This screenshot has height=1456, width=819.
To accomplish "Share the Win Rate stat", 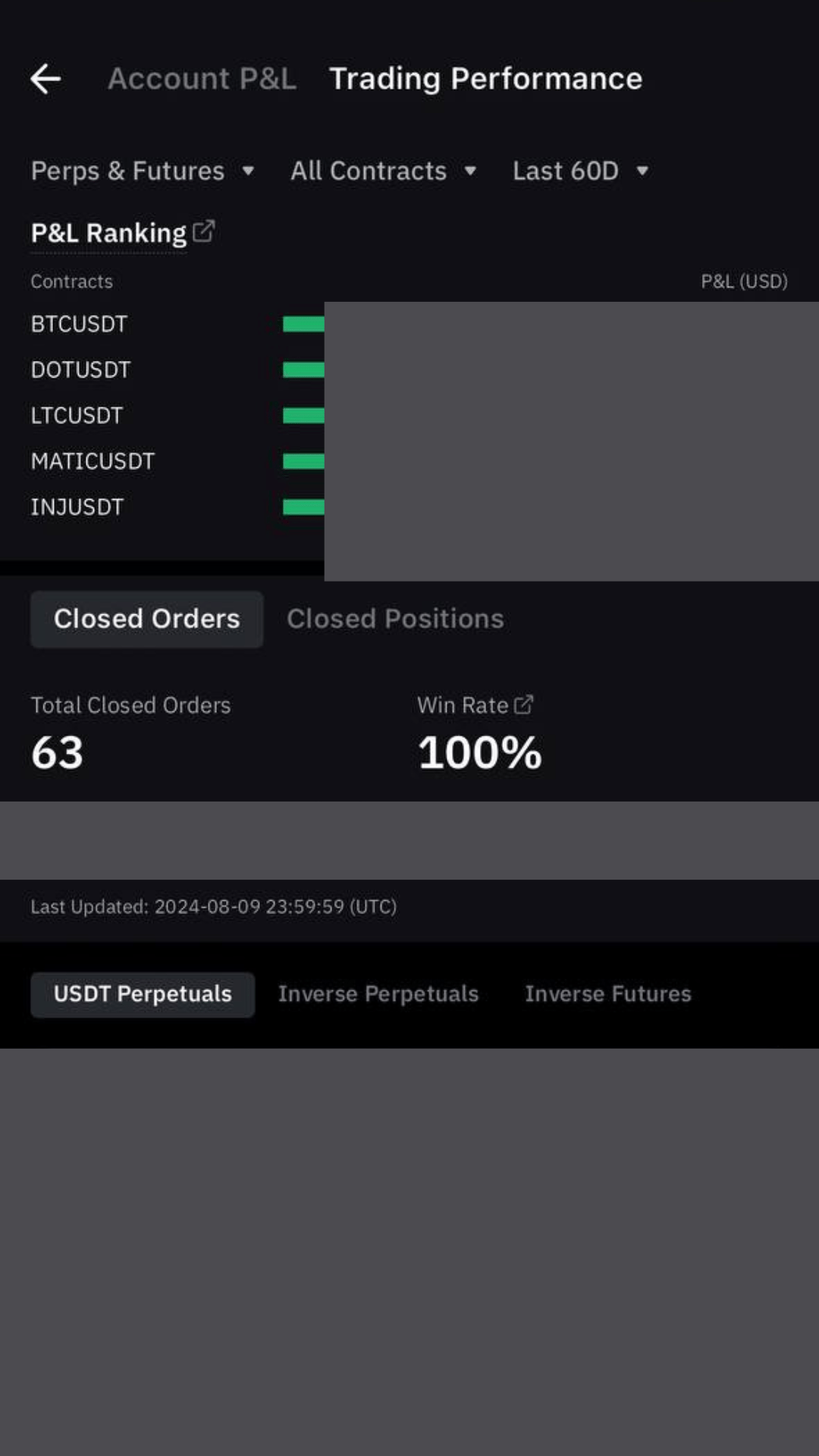I will pos(523,705).
